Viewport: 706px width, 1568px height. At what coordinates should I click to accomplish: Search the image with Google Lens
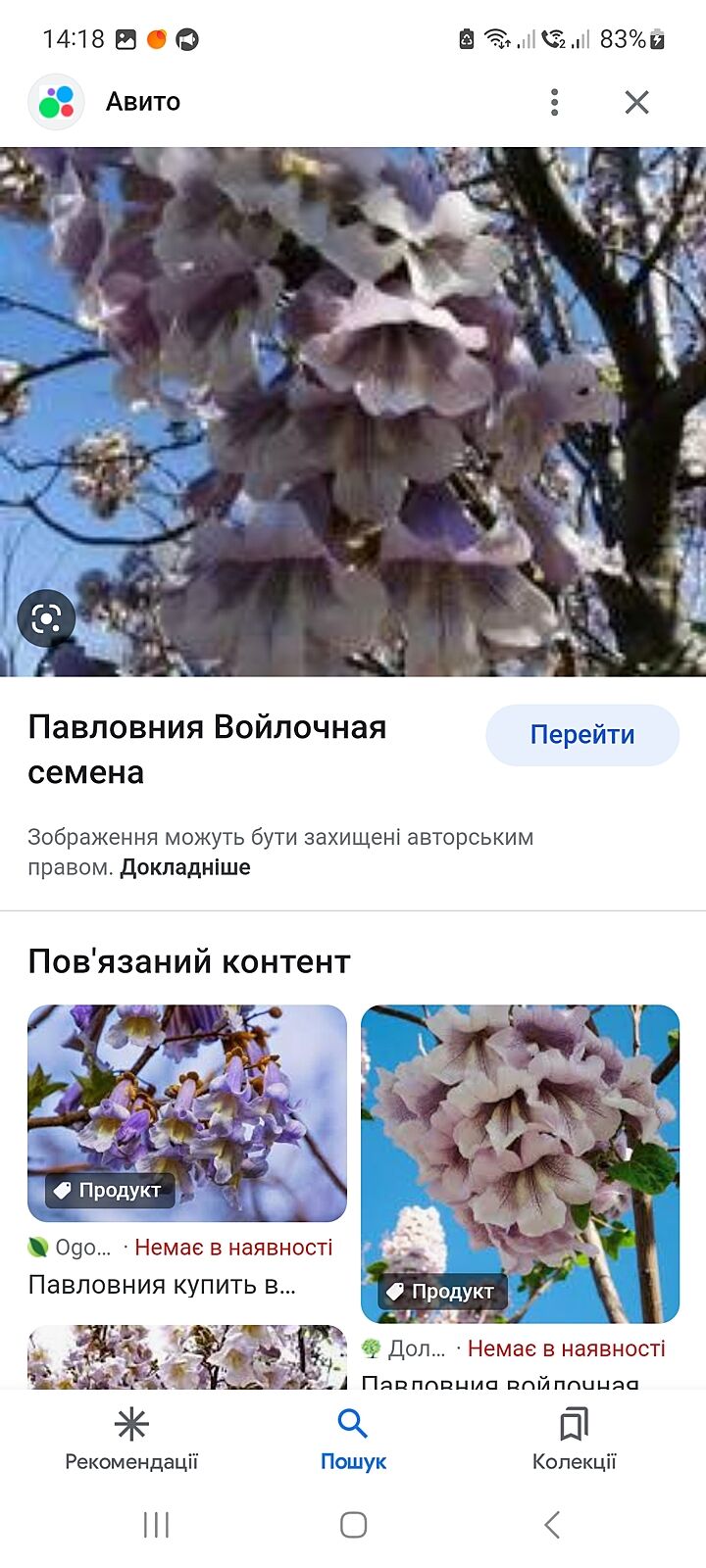(46, 618)
